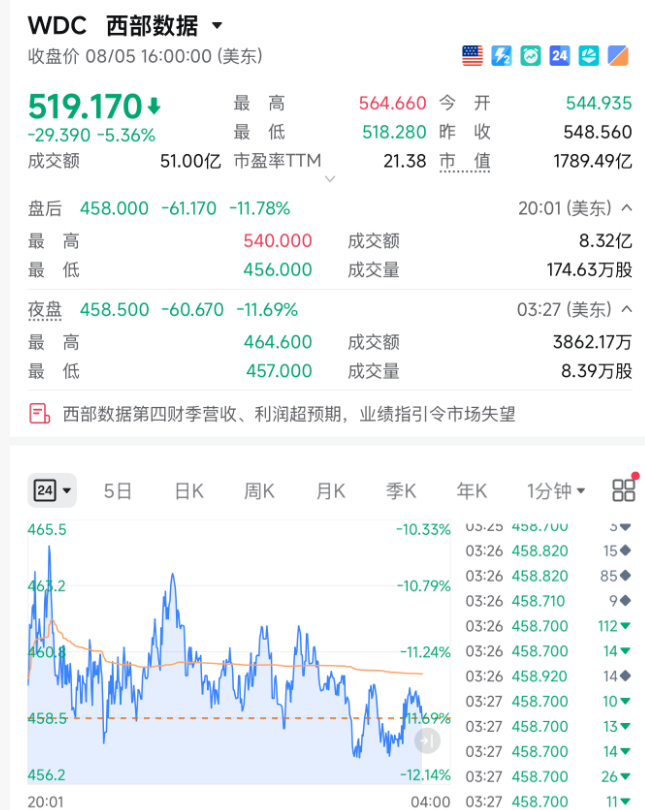The width and height of the screenshot is (645, 810).
Task: View the 季K chart
Action: coord(401,491)
